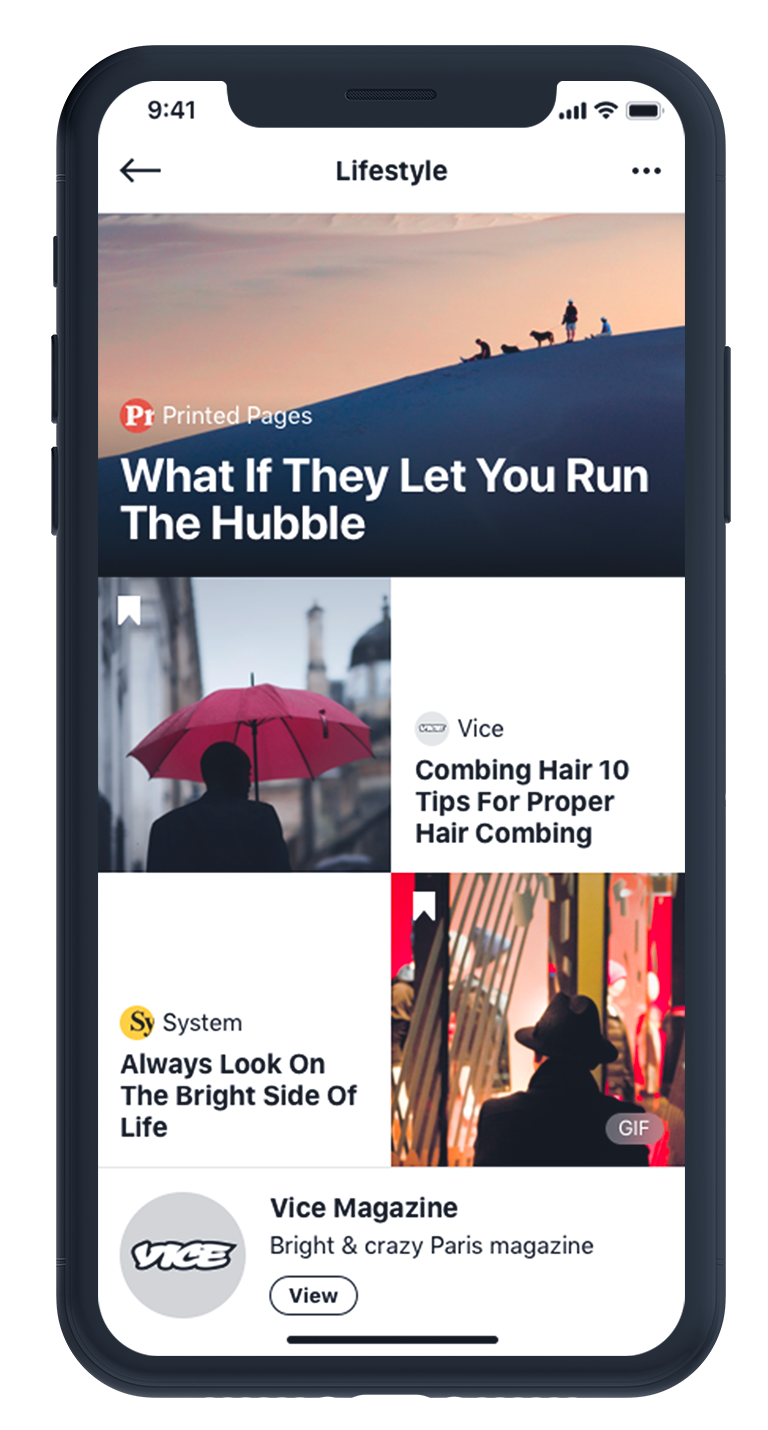Tap bookmark icon on the red umbrella photo
This screenshot has height=1430, width=768.
coord(129,610)
